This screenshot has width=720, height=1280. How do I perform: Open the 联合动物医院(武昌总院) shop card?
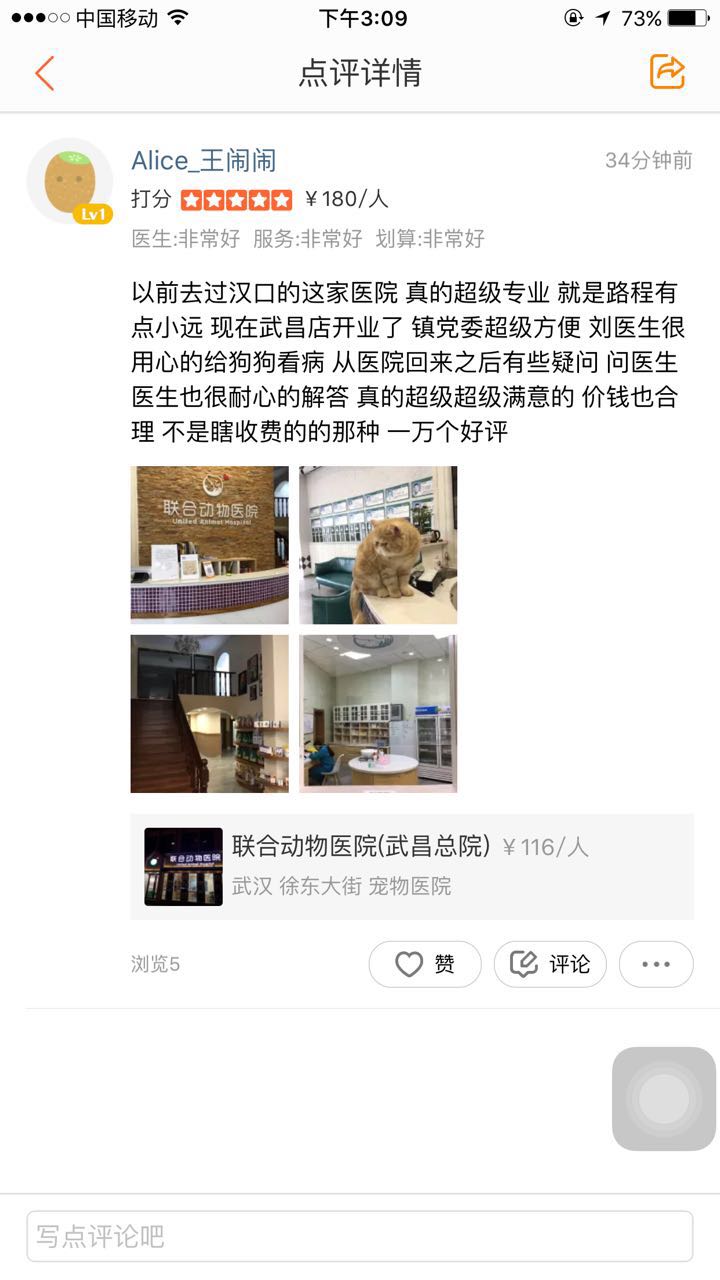coord(412,866)
